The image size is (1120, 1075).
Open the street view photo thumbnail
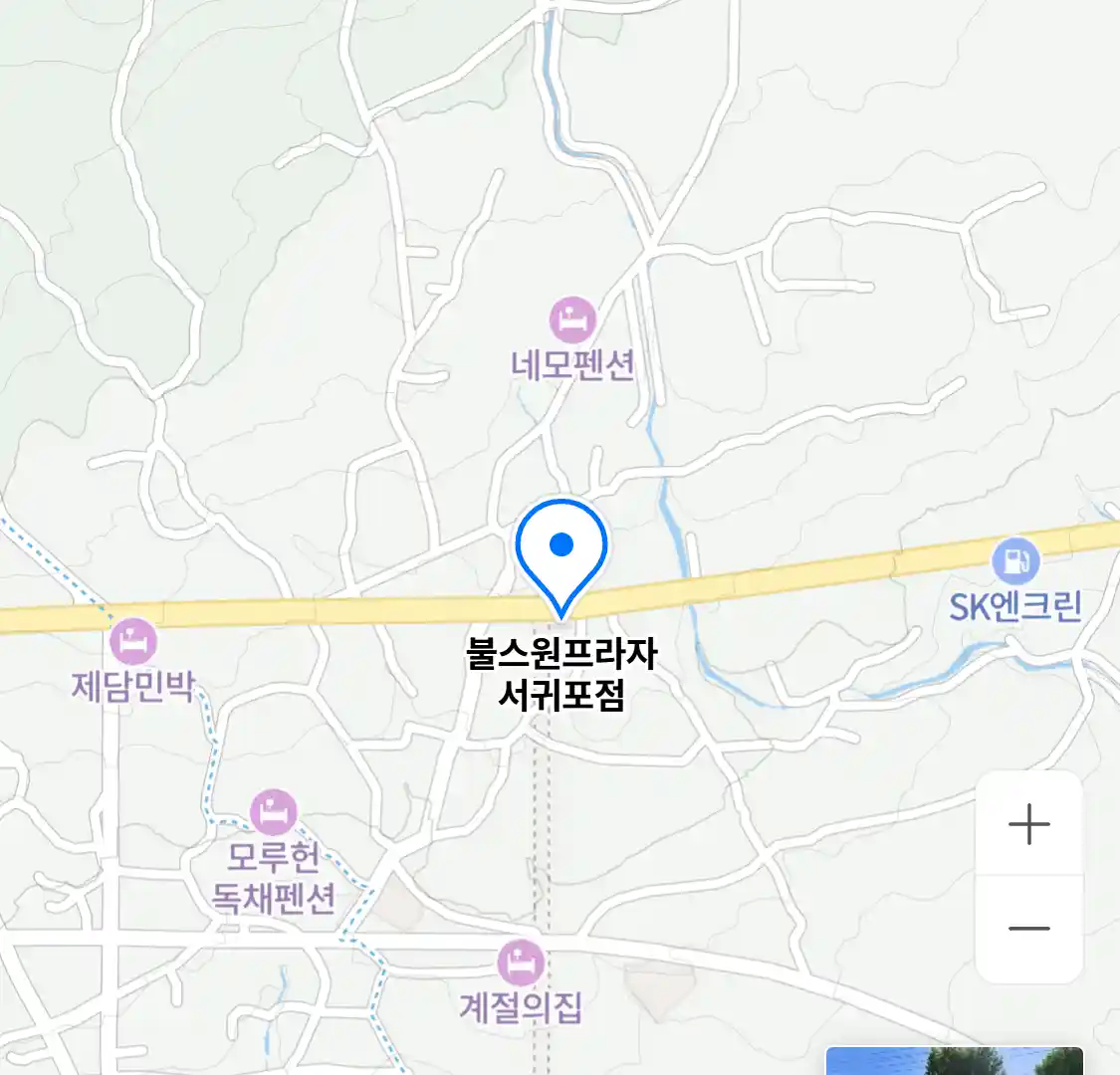coord(954,1061)
